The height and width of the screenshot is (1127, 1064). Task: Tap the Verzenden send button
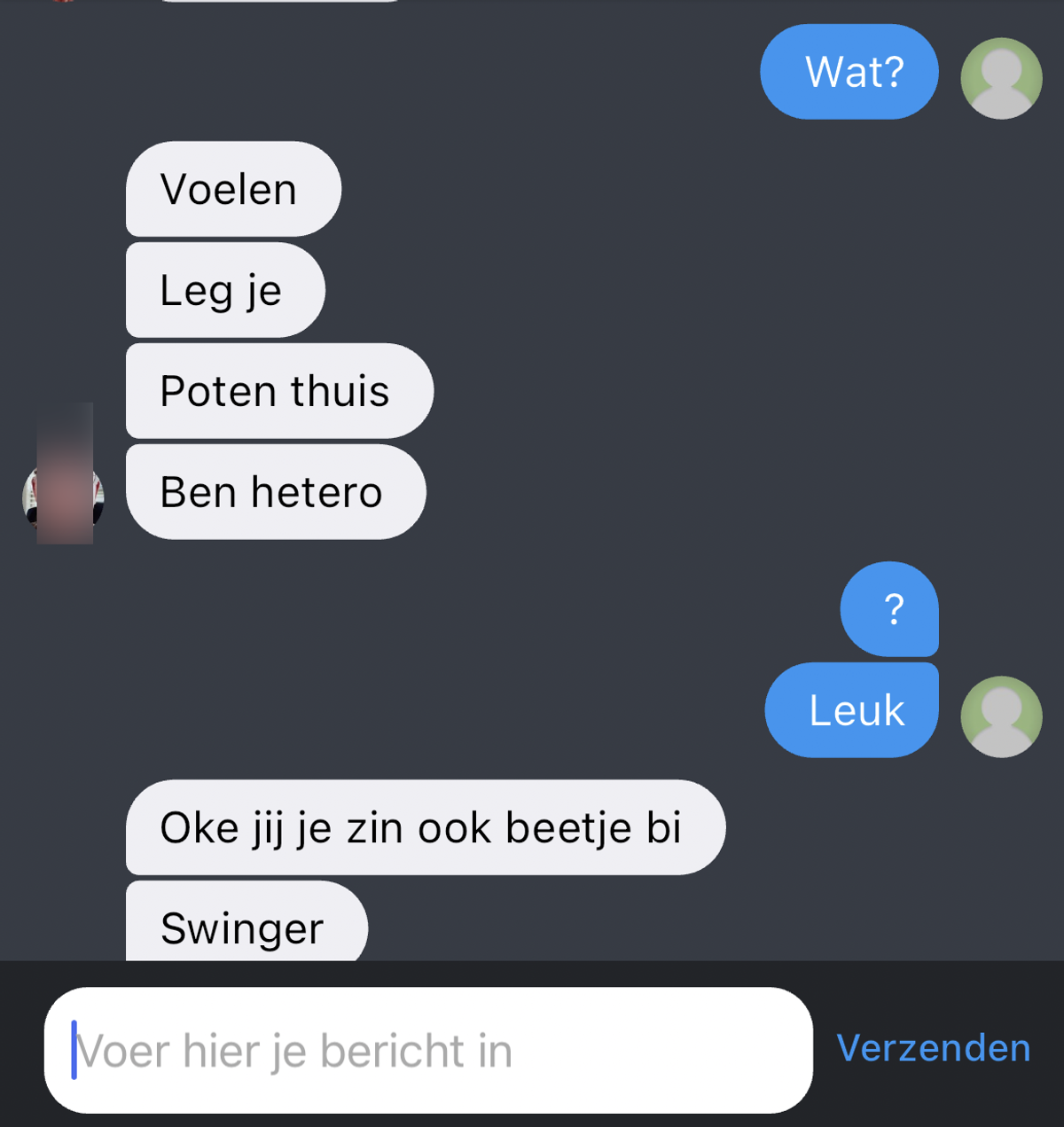(x=933, y=1048)
